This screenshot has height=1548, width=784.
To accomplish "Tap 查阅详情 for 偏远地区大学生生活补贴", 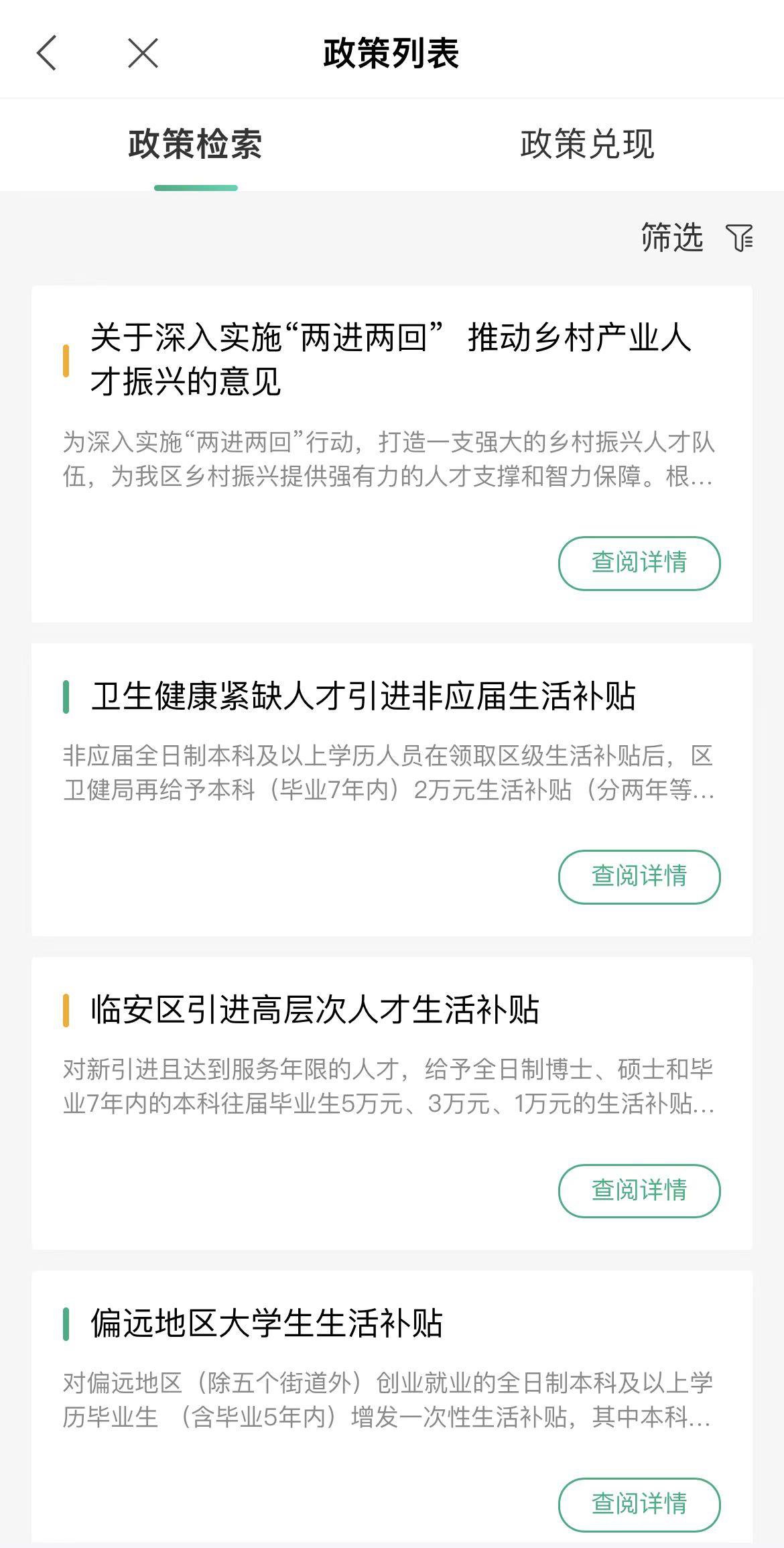I will [639, 1504].
